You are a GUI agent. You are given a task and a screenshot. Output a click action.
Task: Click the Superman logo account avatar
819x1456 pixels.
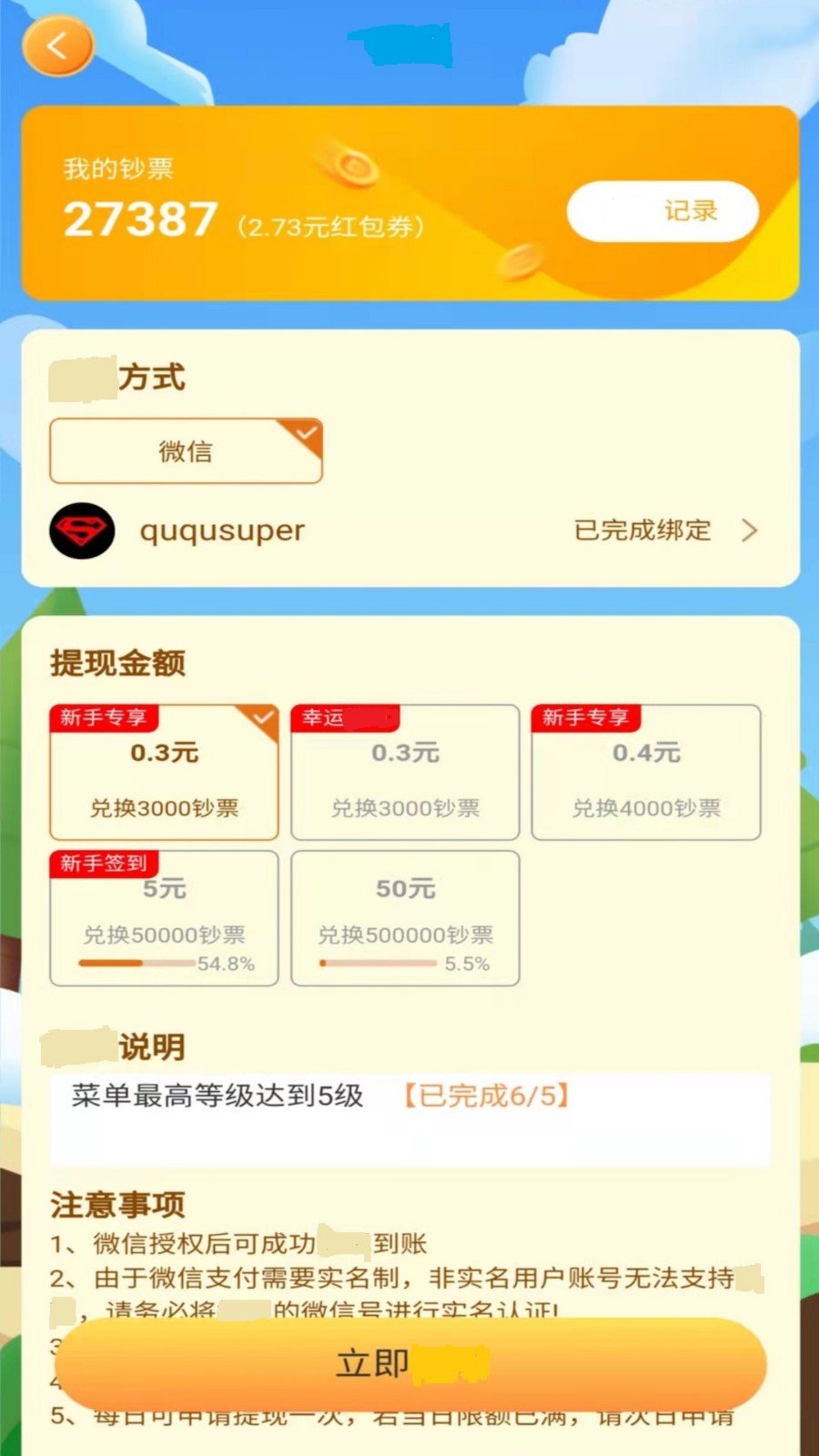81,531
